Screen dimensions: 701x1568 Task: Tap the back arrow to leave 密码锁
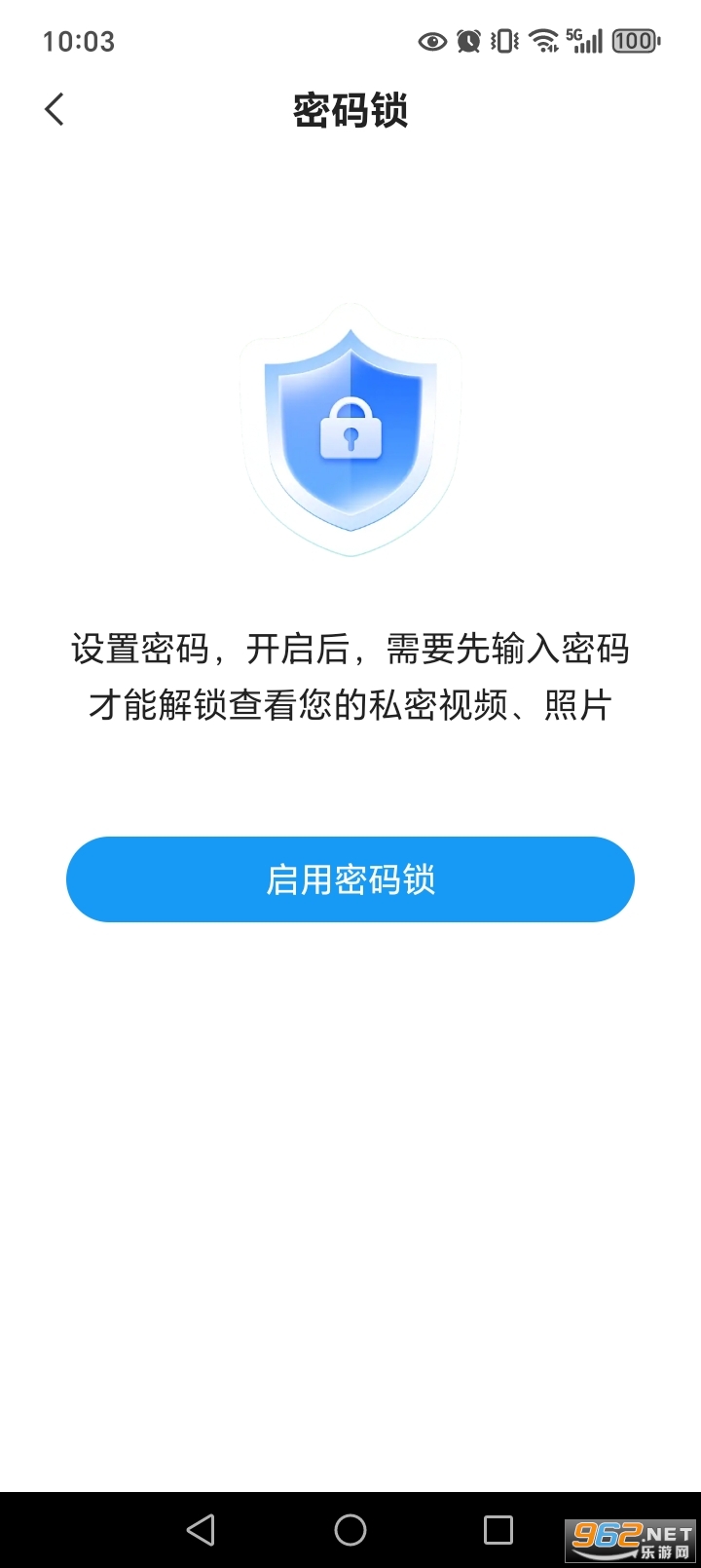pos(54,109)
